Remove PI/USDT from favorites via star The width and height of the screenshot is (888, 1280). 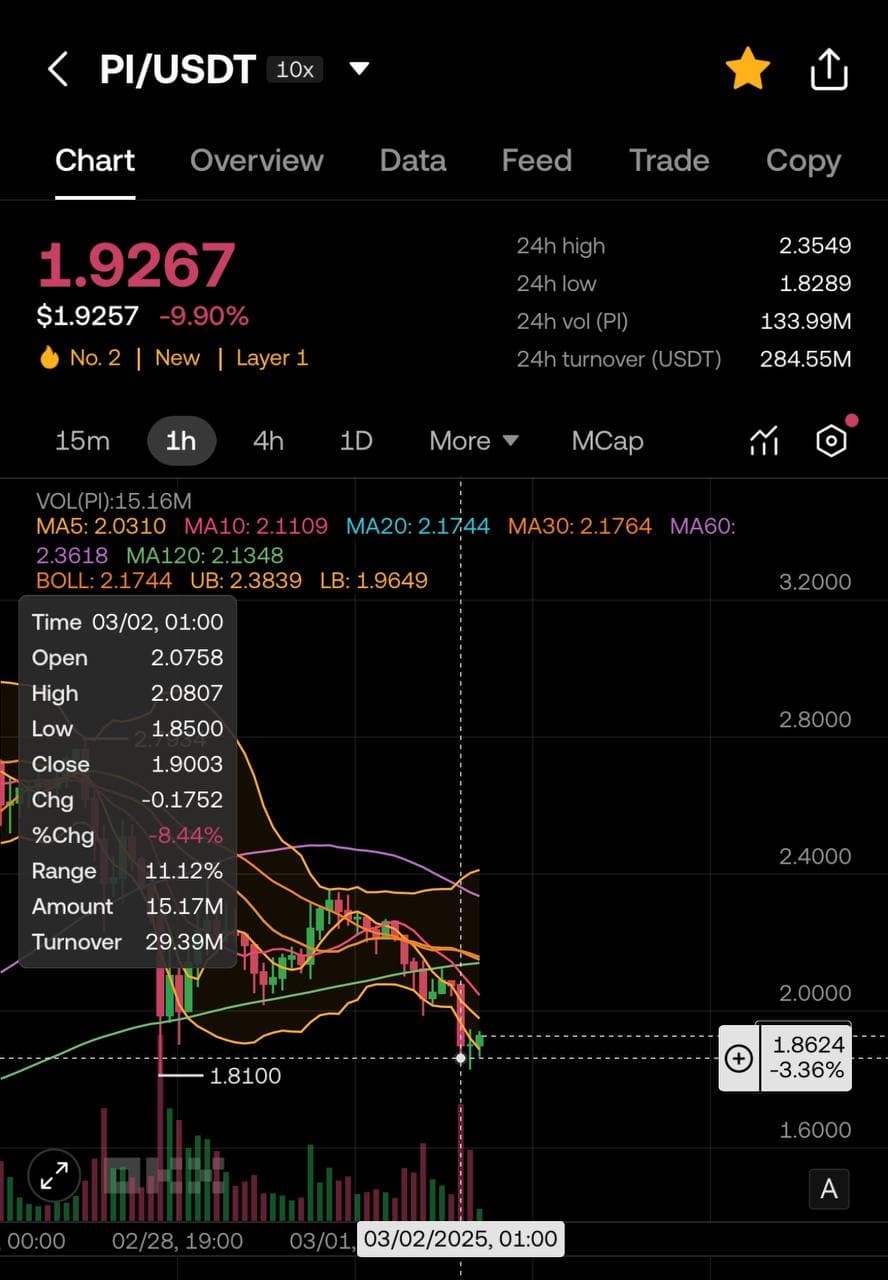[747, 70]
